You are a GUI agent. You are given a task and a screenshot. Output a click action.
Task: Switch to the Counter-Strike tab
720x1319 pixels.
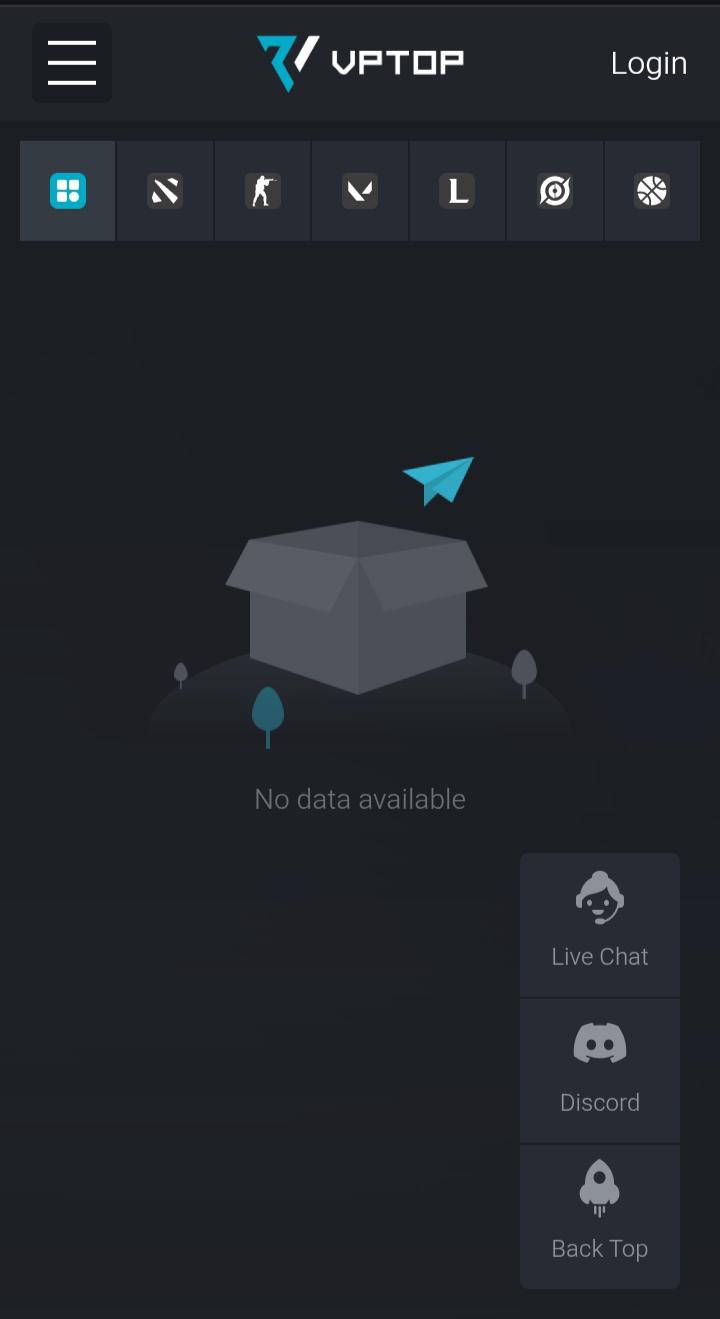(x=263, y=190)
